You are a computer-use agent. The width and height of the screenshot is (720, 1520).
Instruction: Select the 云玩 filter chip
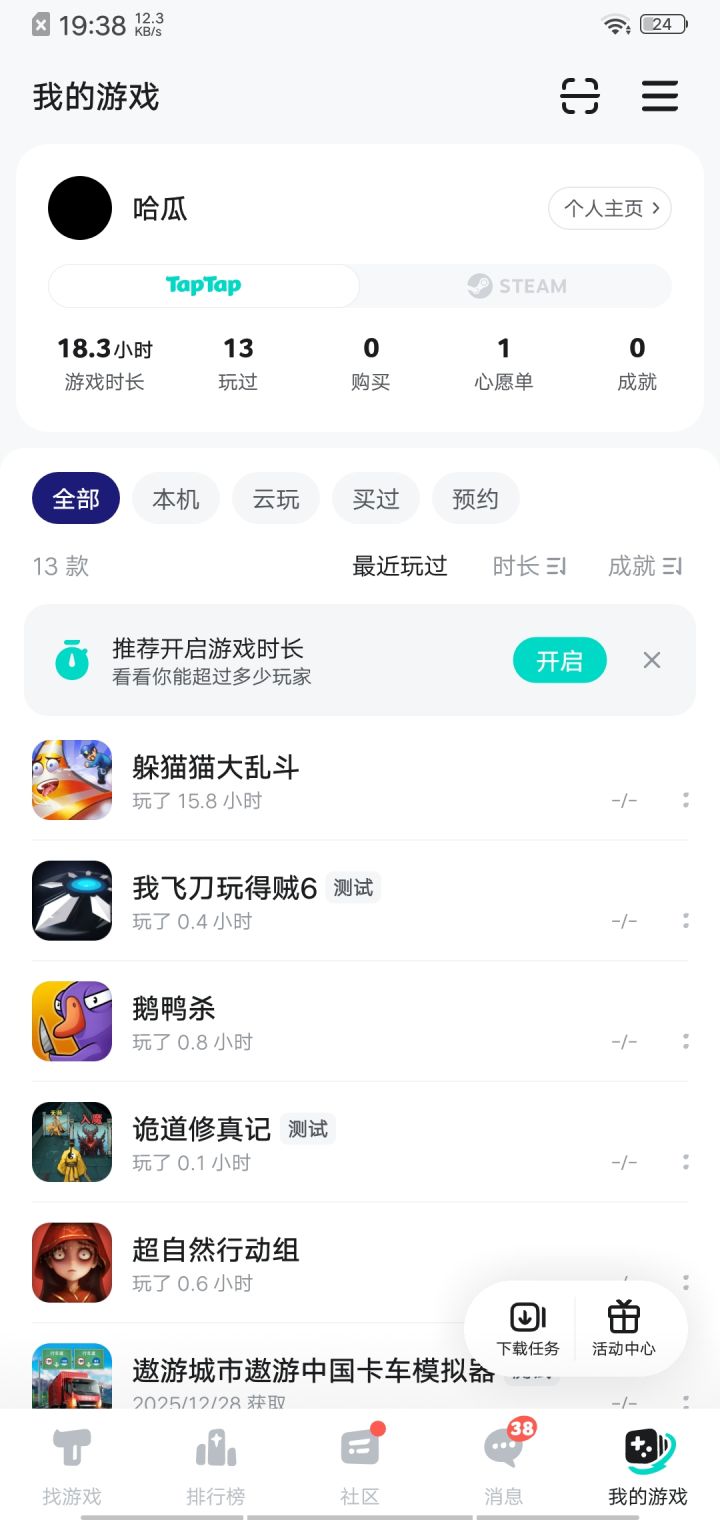coord(276,499)
